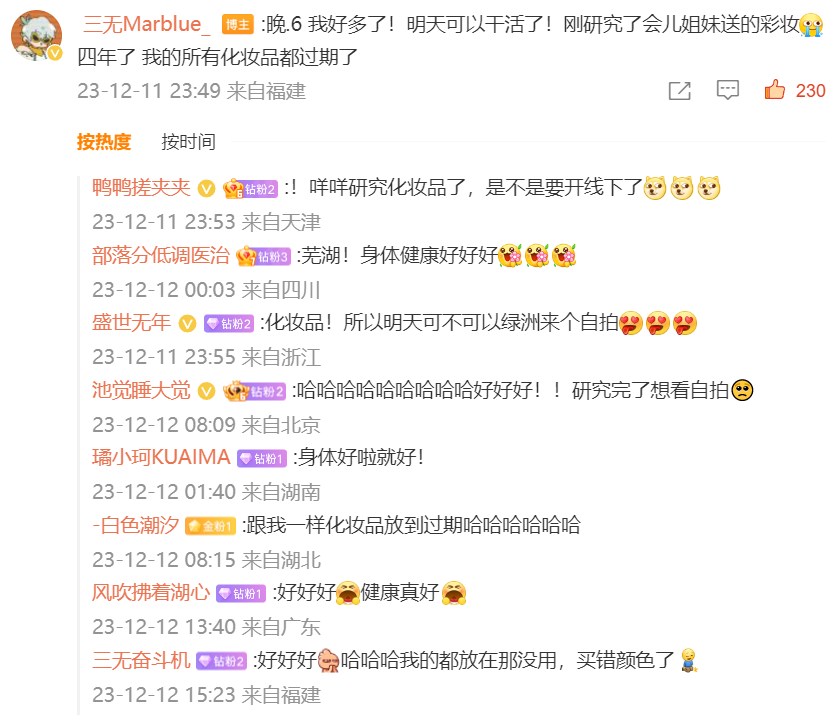Like 三无Marblue_'s comment

pos(775,91)
